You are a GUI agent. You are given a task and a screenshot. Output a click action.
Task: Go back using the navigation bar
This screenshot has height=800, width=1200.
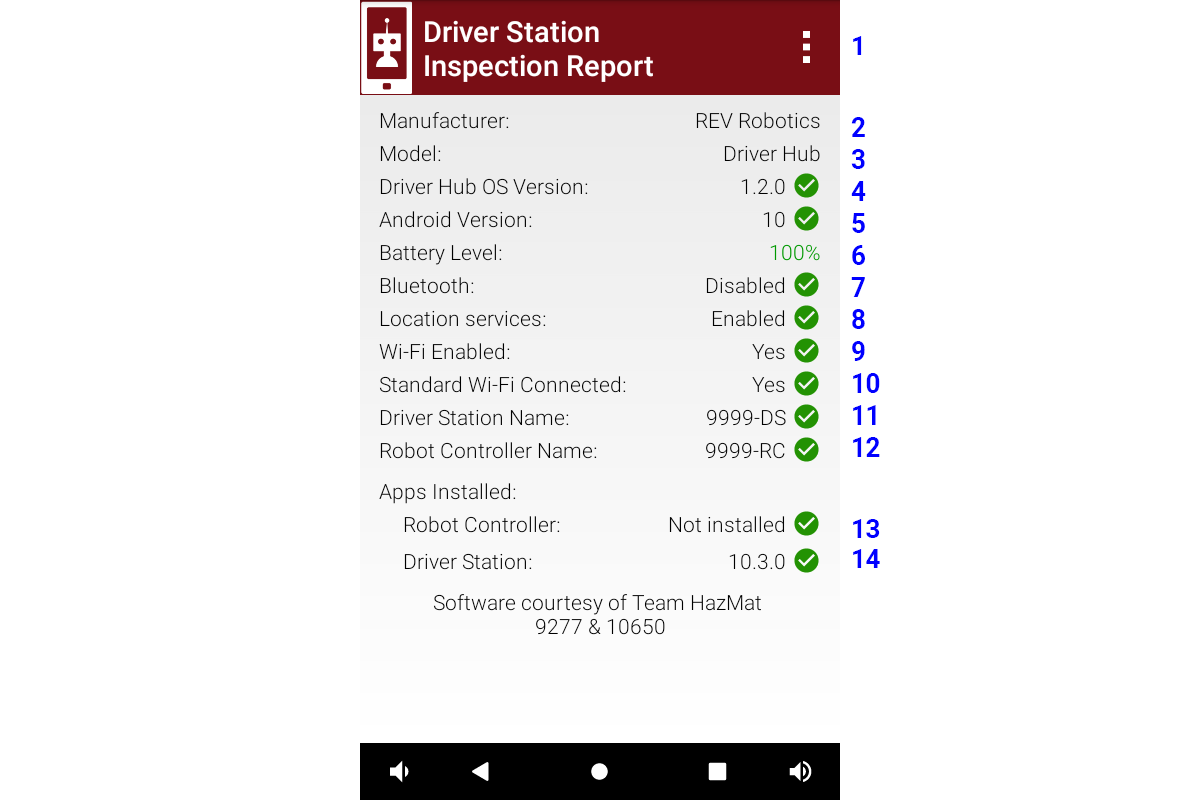481,771
